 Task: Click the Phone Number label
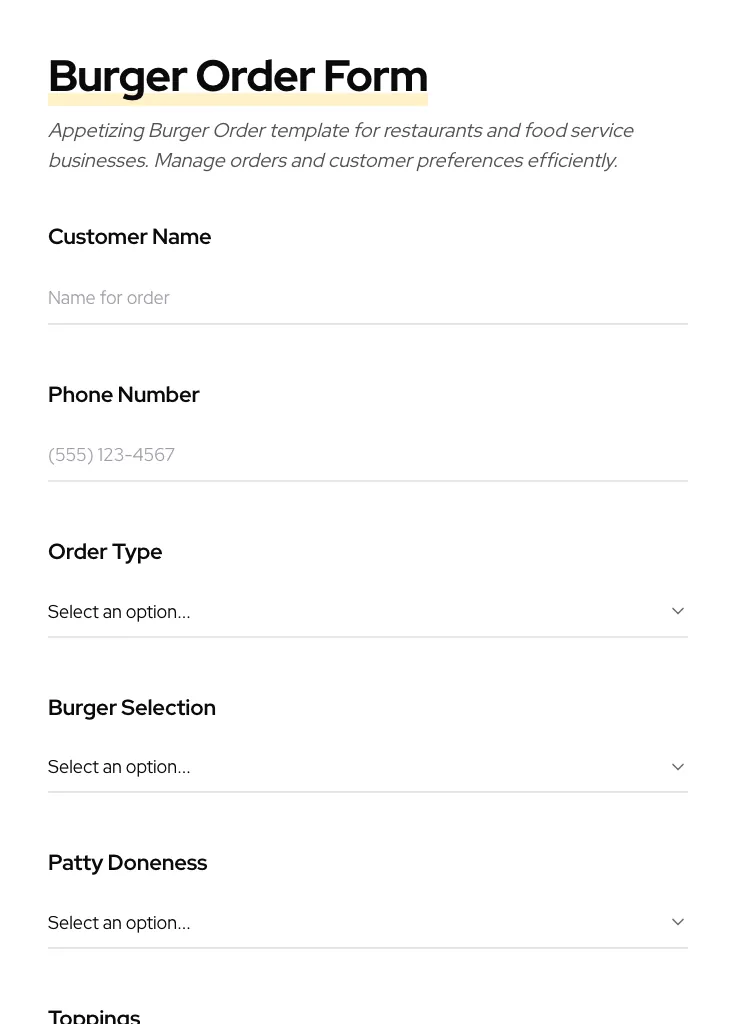(123, 395)
